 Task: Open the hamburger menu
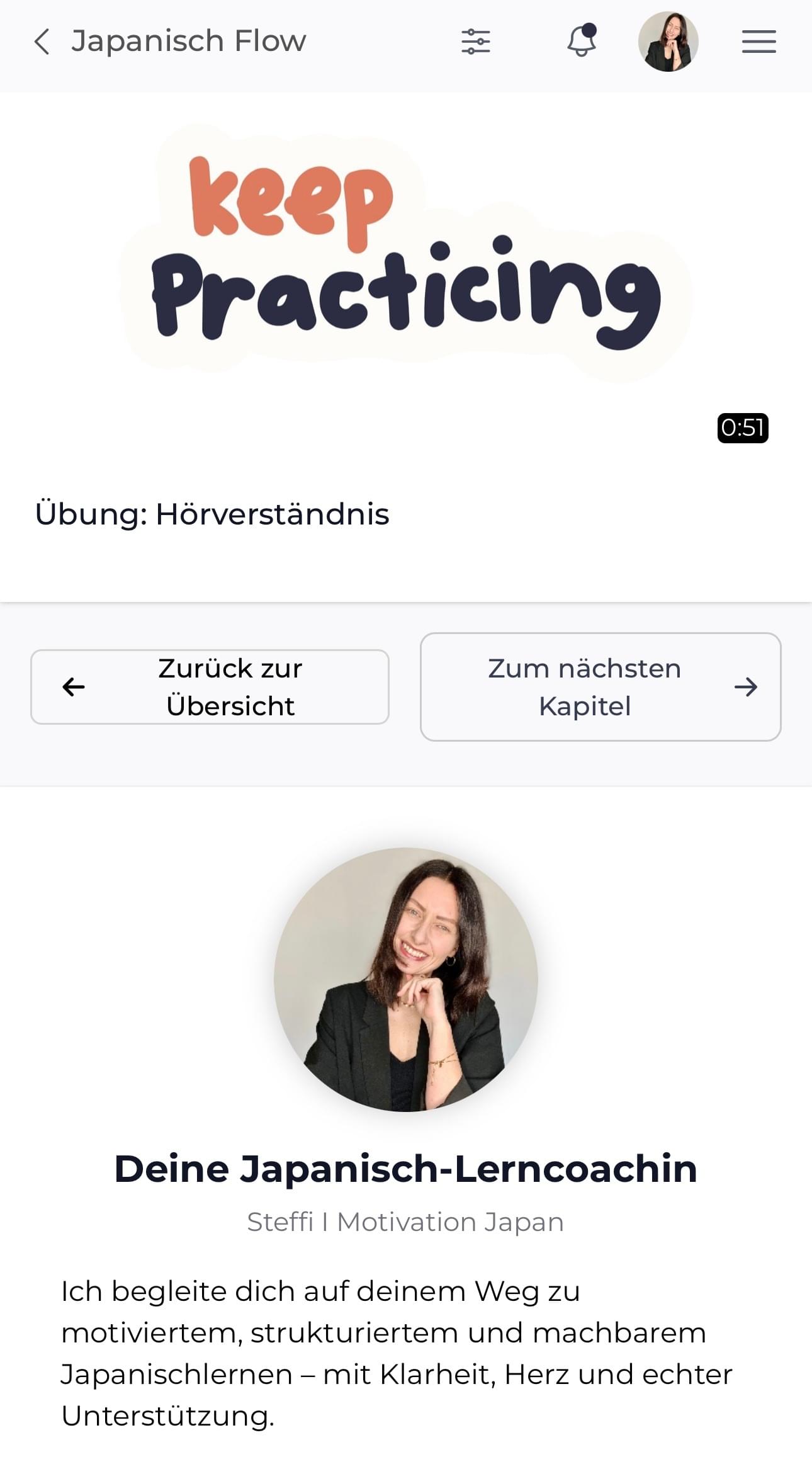coord(758,42)
